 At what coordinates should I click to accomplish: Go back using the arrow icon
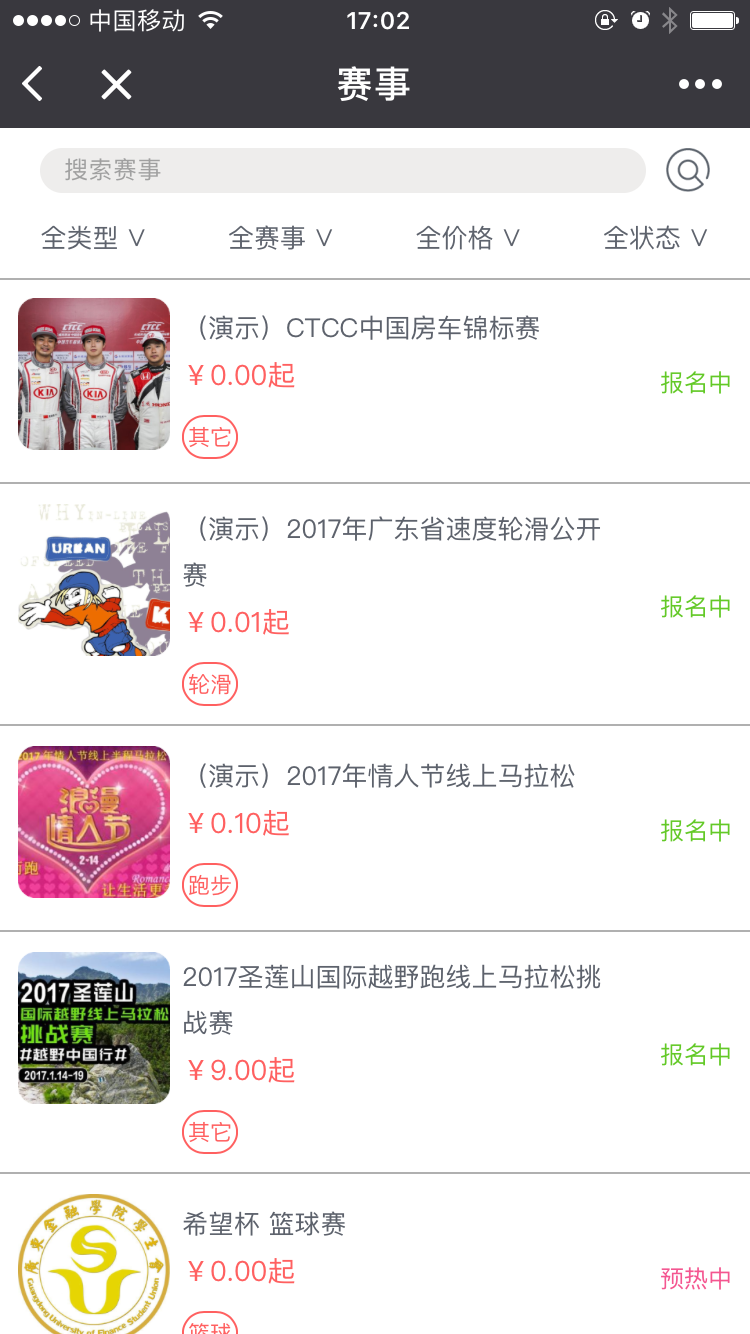pyautogui.click(x=33, y=85)
